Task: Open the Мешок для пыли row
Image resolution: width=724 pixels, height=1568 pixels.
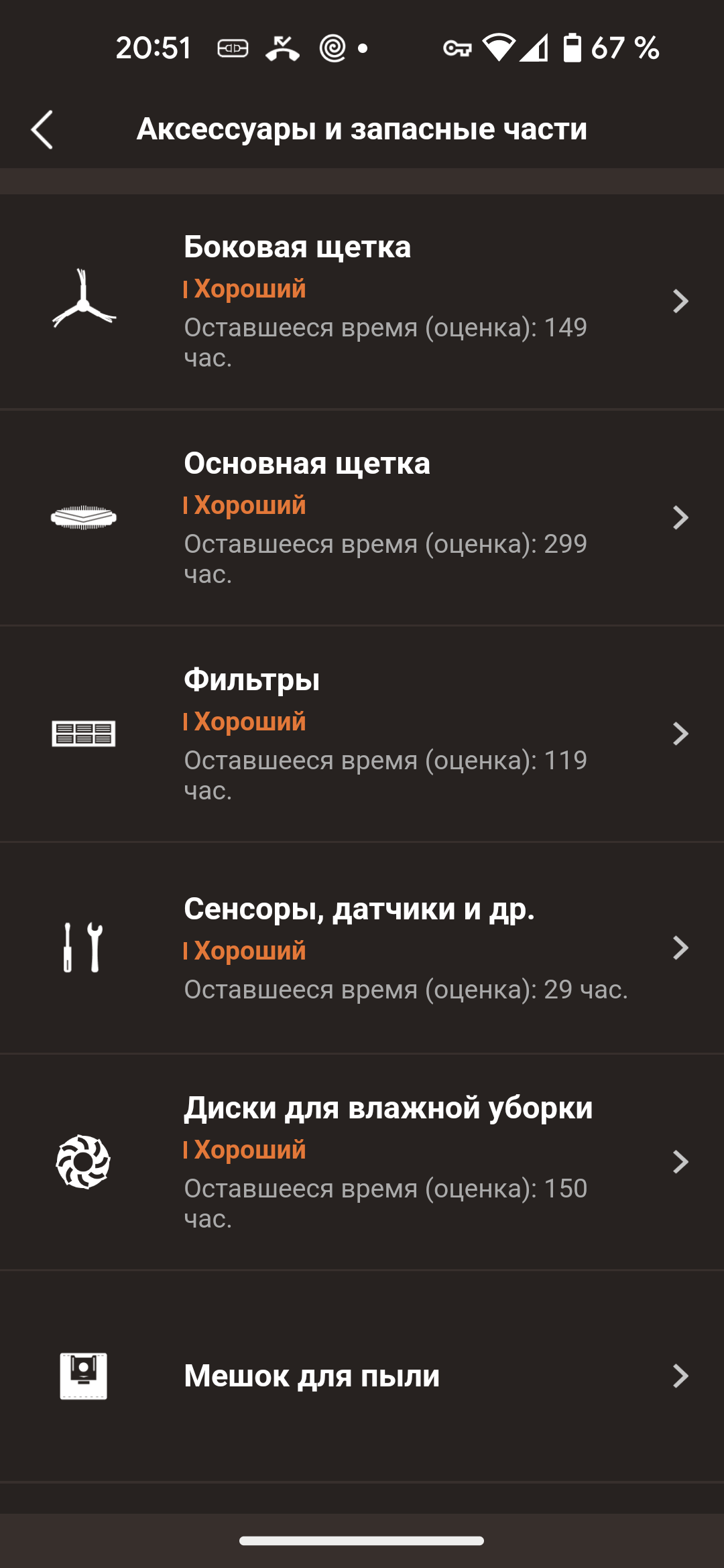Action: click(x=362, y=1376)
